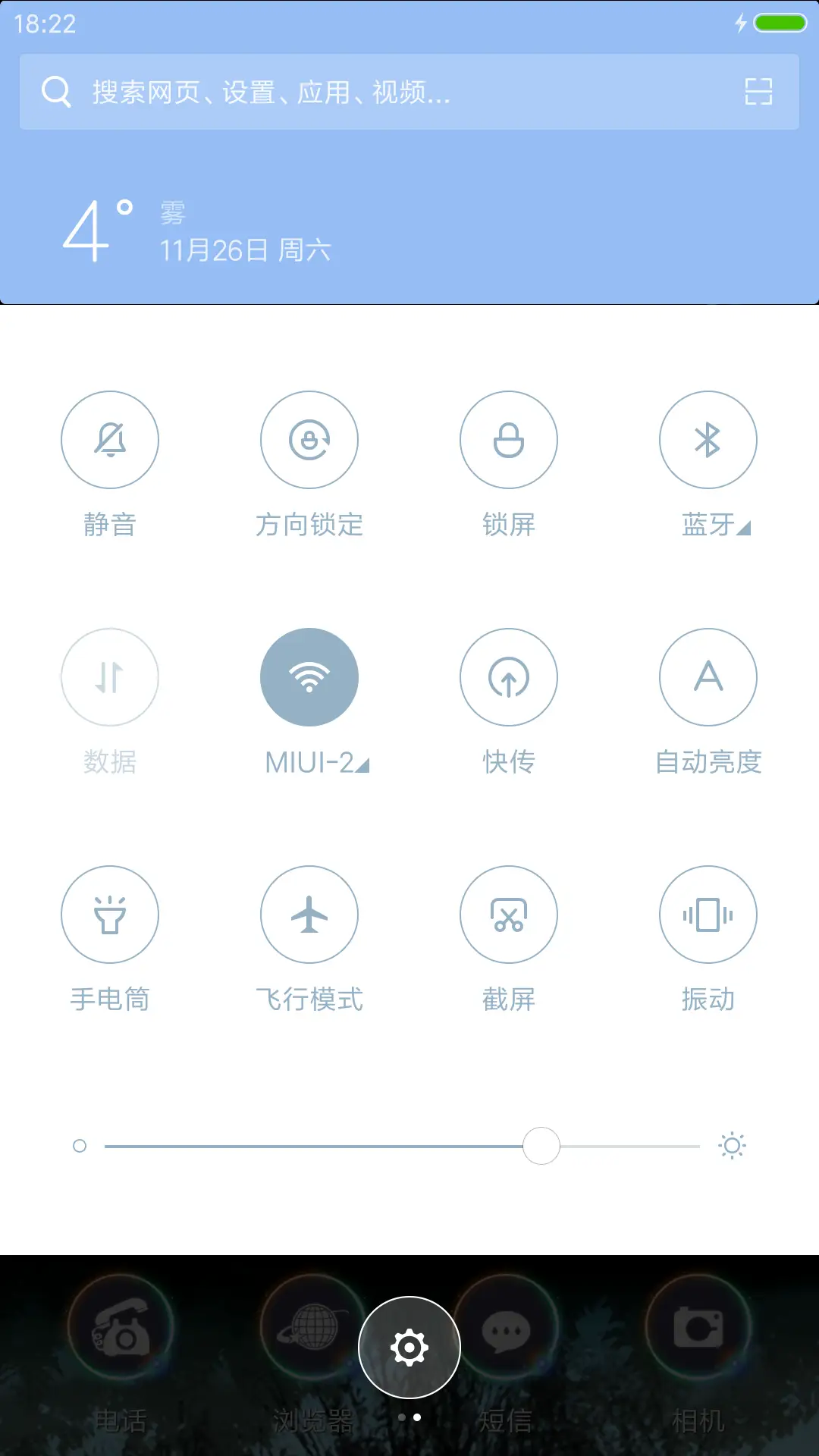Toggle 飞行模式 airplane mode
Viewport: 819px width, 1456px height.
pyautogui.click(x=309, y=915)
